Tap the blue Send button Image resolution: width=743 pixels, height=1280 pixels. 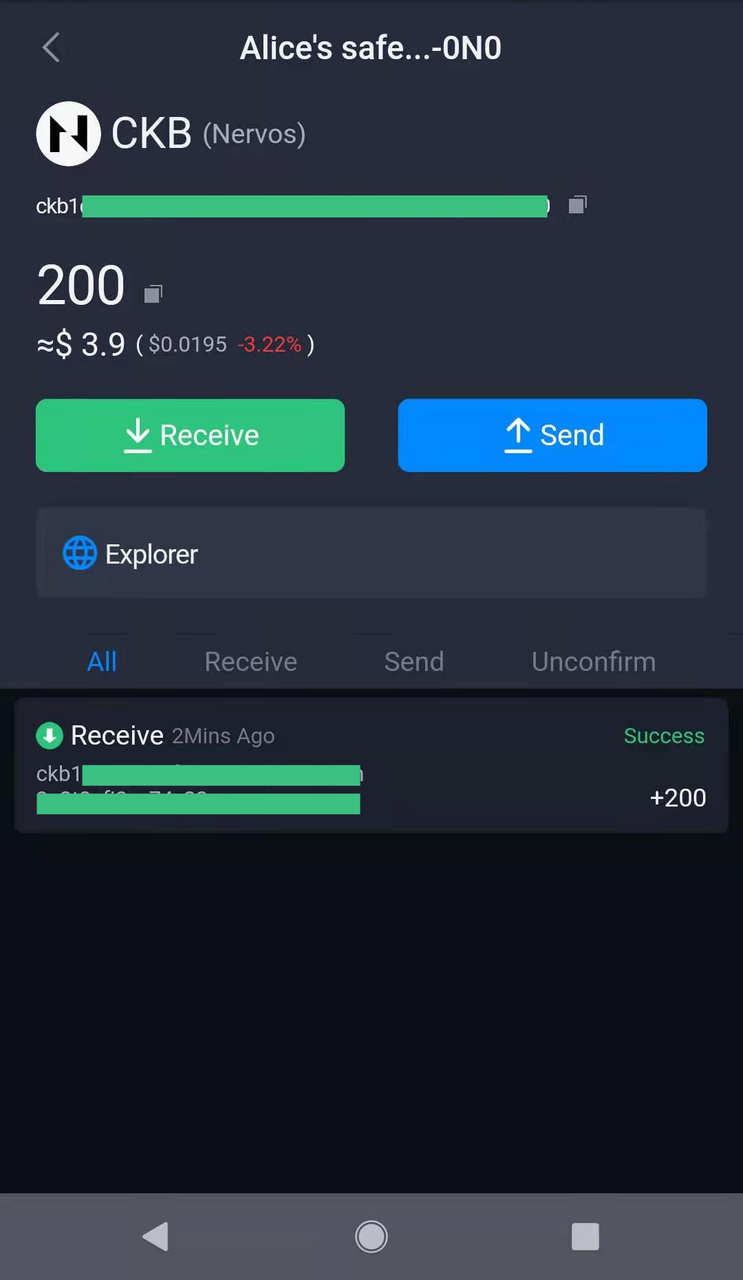[x=552, y=435]
